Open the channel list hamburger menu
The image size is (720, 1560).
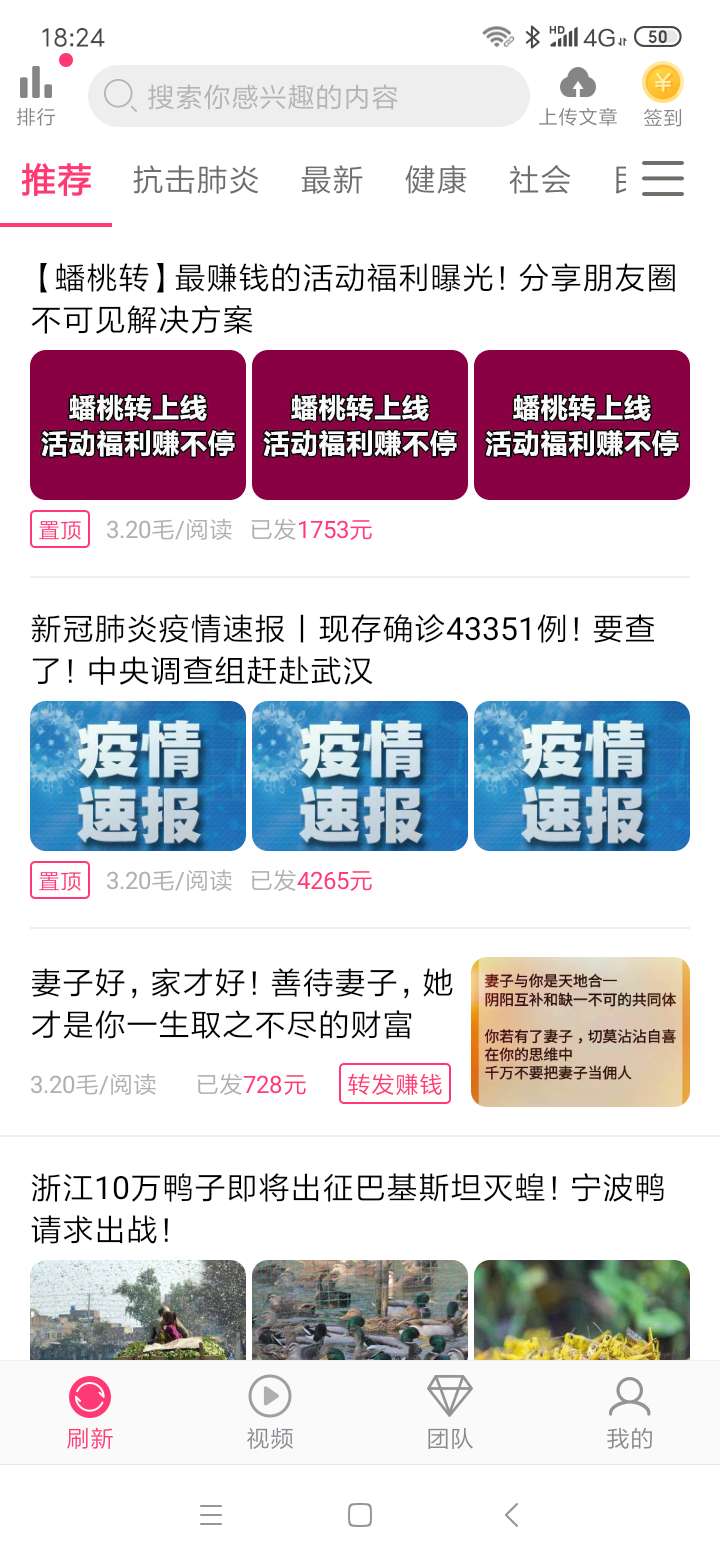point(663,179)
